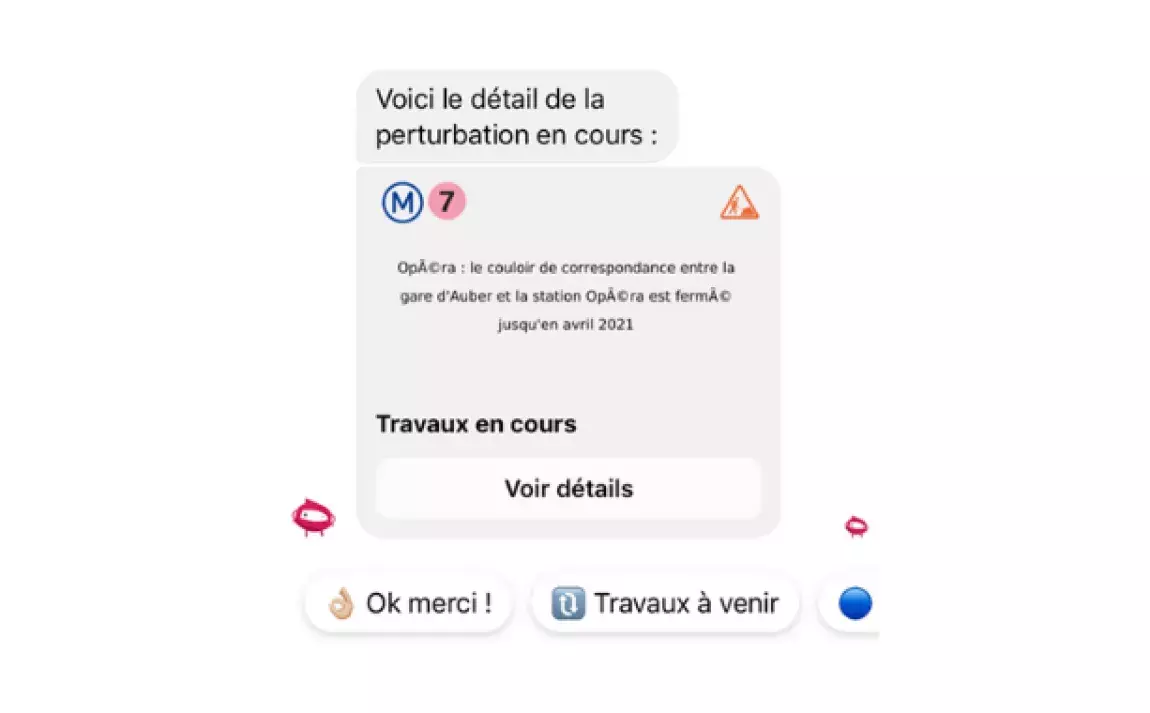
Task: Reply with Ok merci !
Action: tap(409, 603)
